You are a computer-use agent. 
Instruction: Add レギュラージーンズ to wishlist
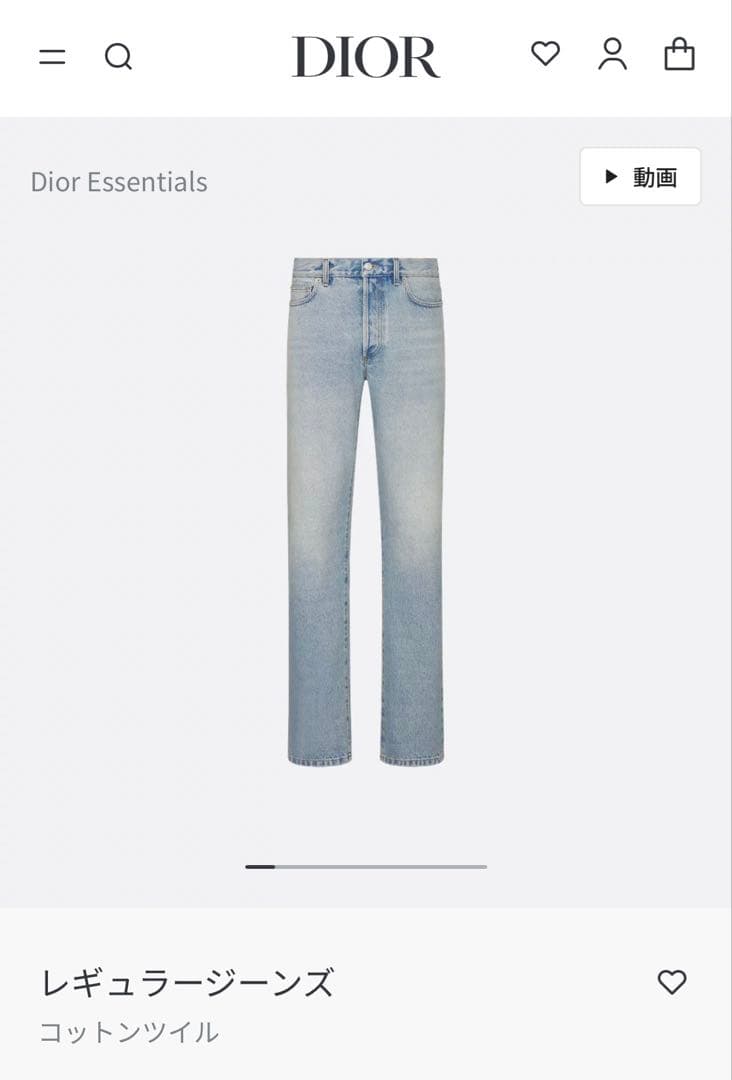tap(672, 982)
